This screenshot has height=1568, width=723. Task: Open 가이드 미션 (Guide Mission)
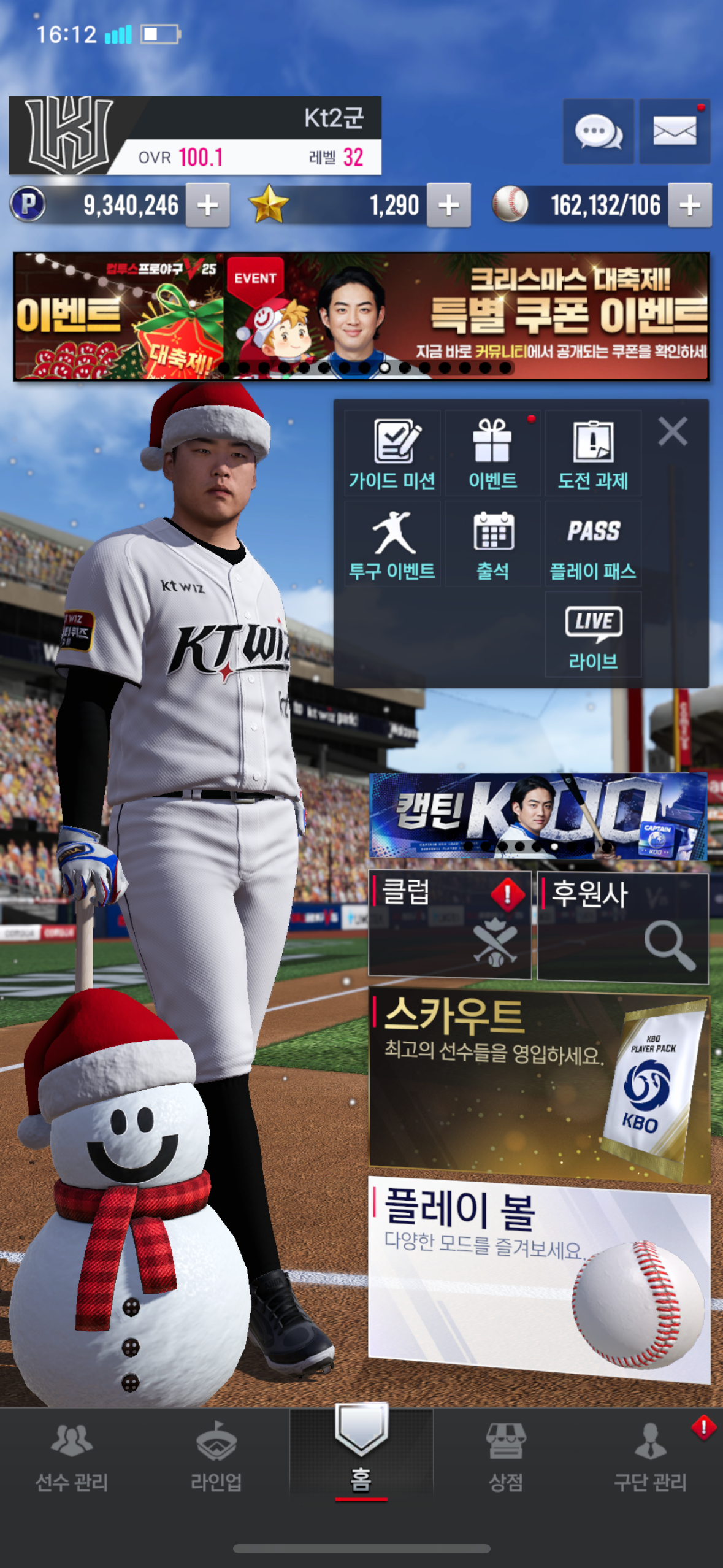[x=392, y=454]
